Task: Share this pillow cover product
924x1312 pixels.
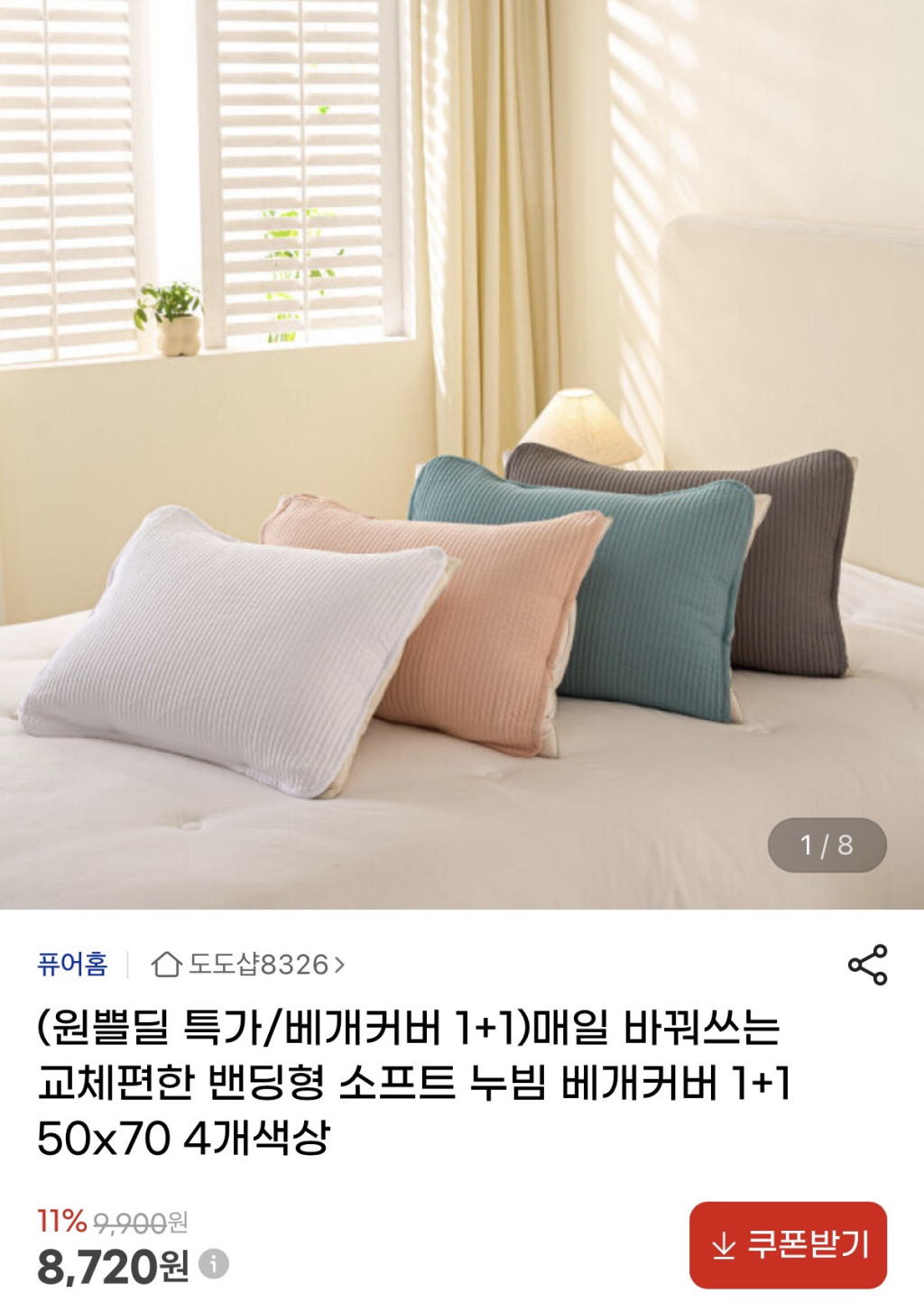Action: click(x=867, y=965)
